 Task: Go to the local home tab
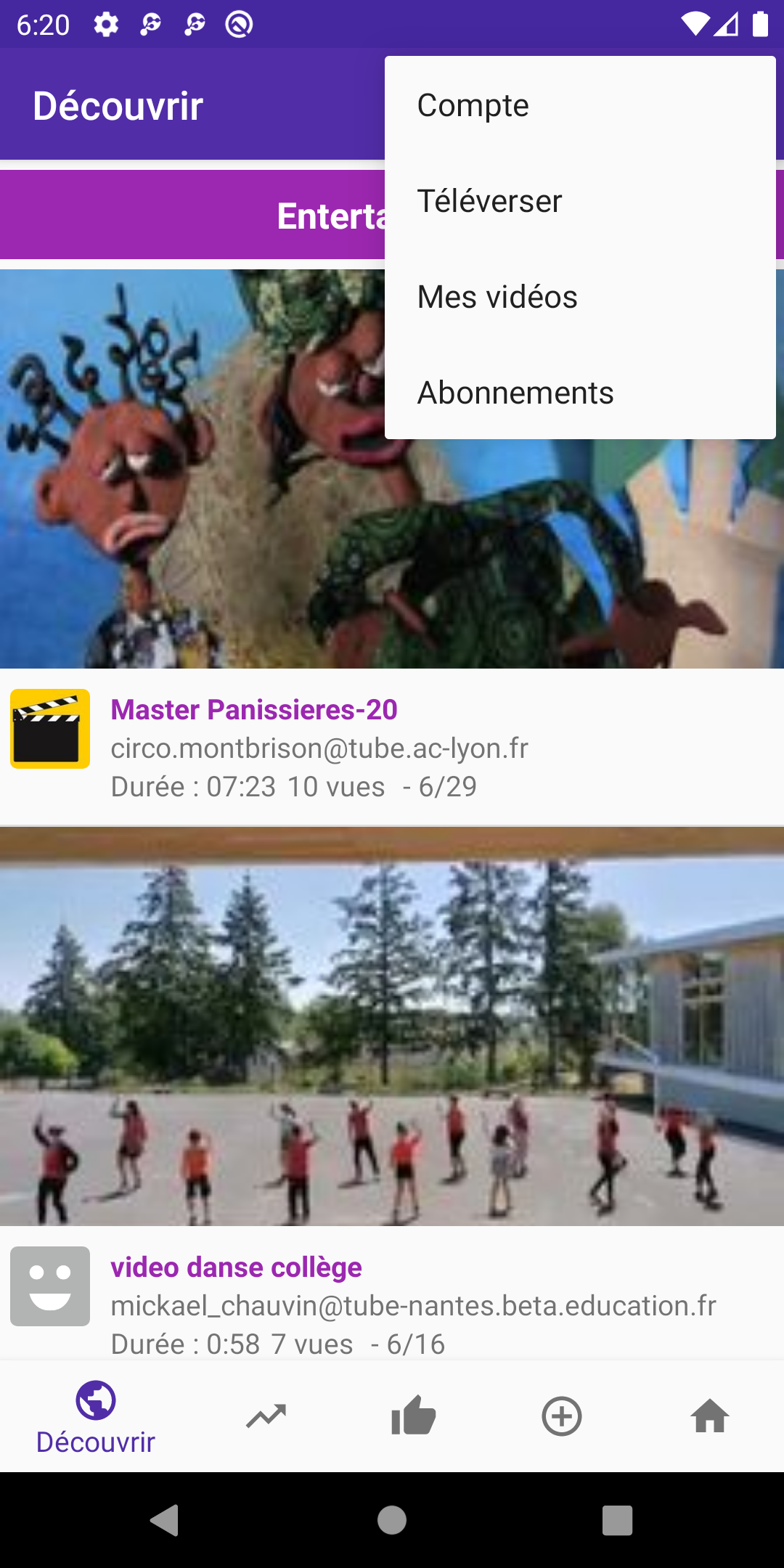709,1416
